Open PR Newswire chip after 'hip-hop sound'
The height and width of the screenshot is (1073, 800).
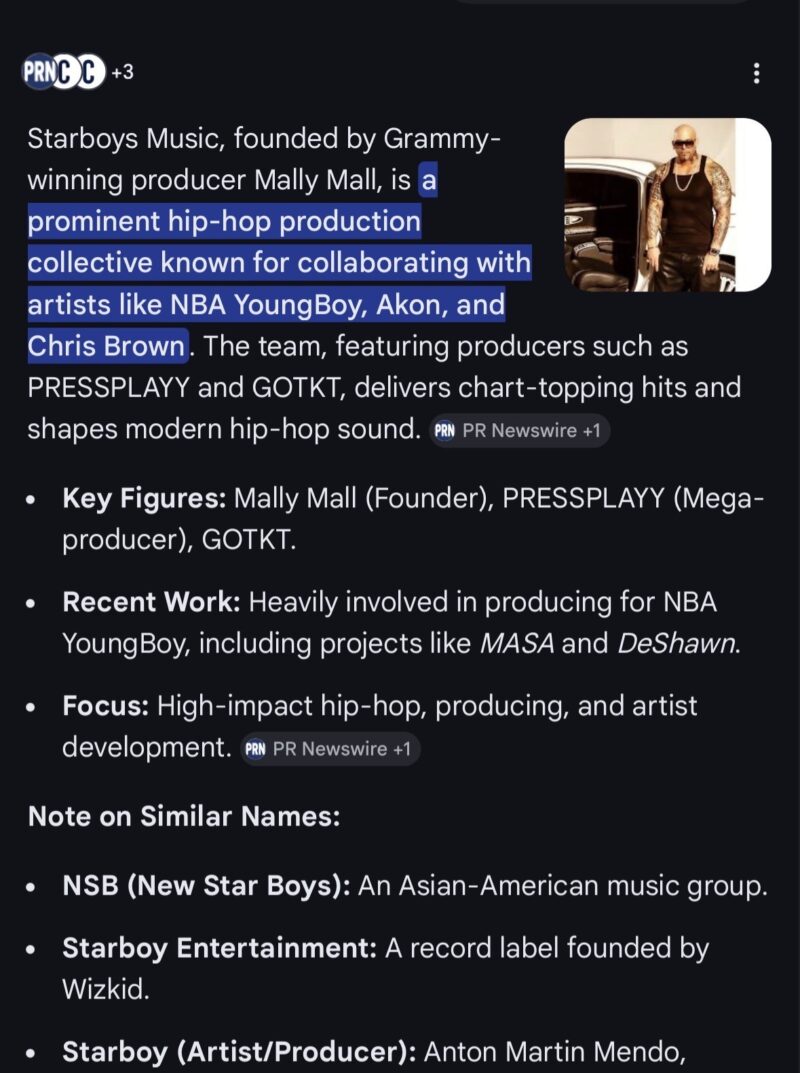pyautogui.click(x=519, y=431)
